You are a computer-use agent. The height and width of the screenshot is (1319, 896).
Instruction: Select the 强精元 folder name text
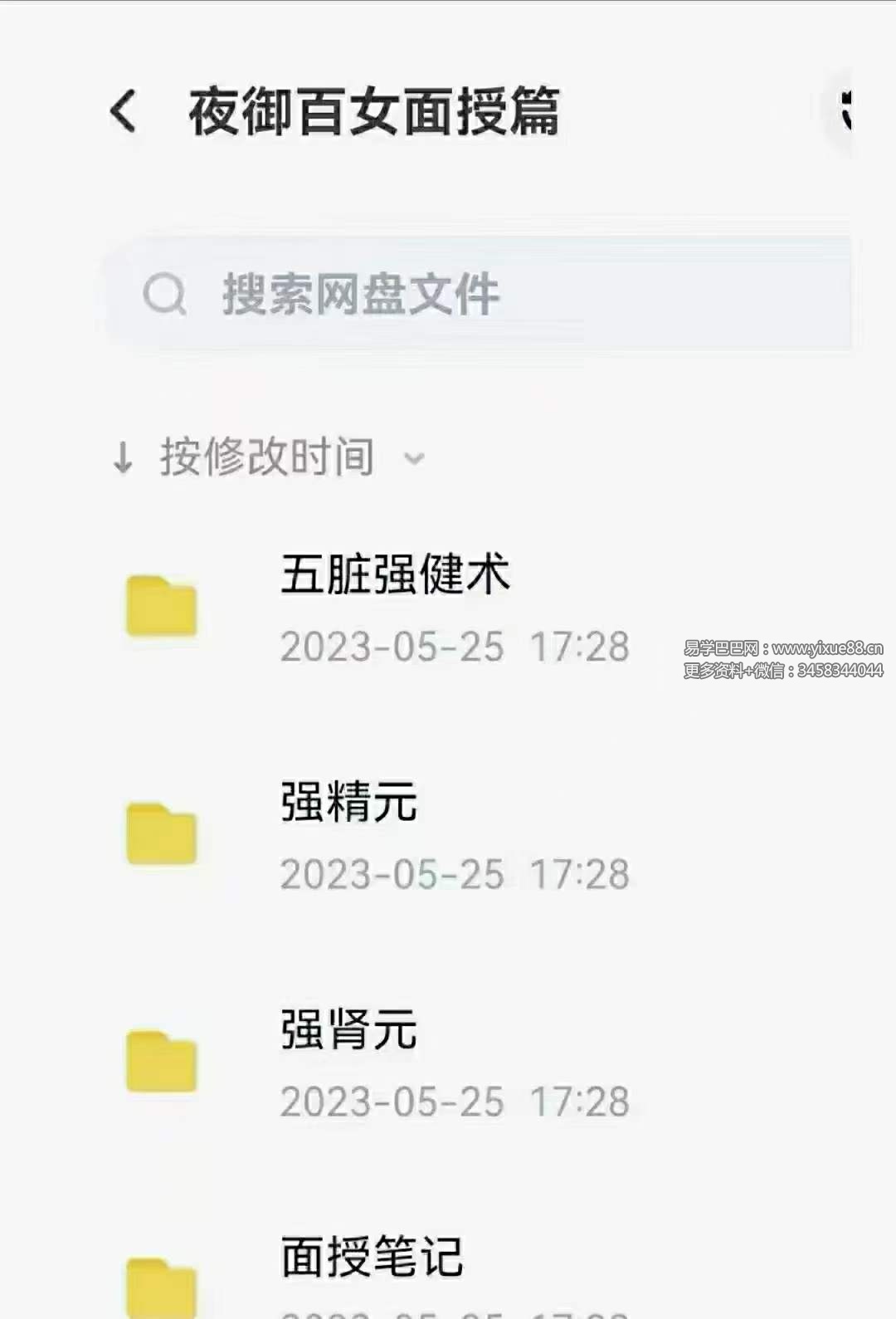pyautogui.click(x=347, y=804)
